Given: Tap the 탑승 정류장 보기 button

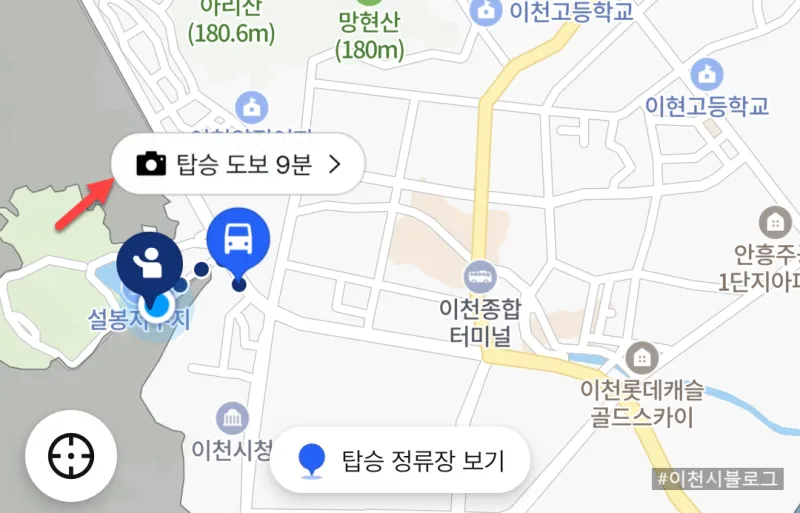Looking at the screenshot, I should coord(400,461).
